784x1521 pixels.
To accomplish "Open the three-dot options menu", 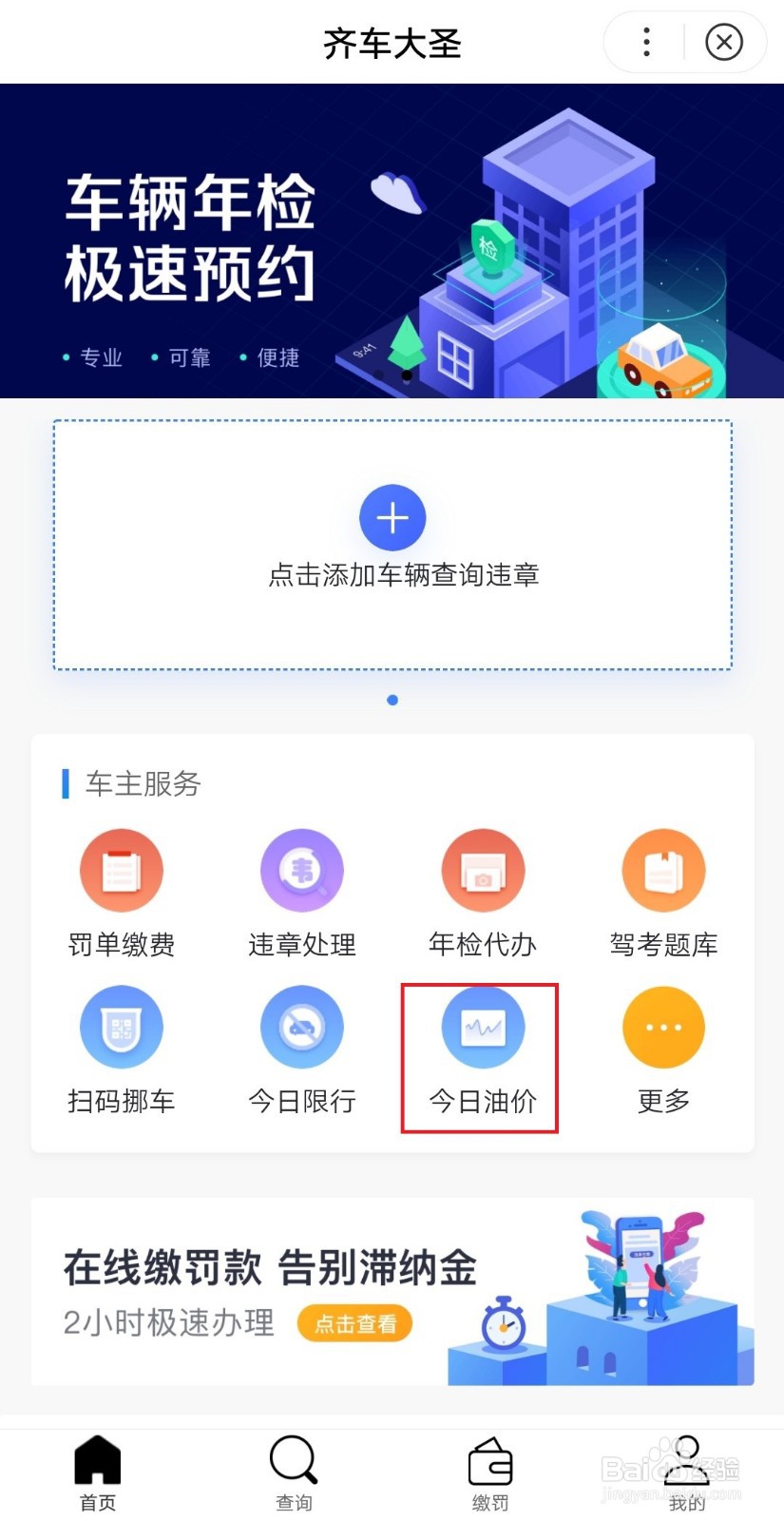I will [x=645, y=42].
